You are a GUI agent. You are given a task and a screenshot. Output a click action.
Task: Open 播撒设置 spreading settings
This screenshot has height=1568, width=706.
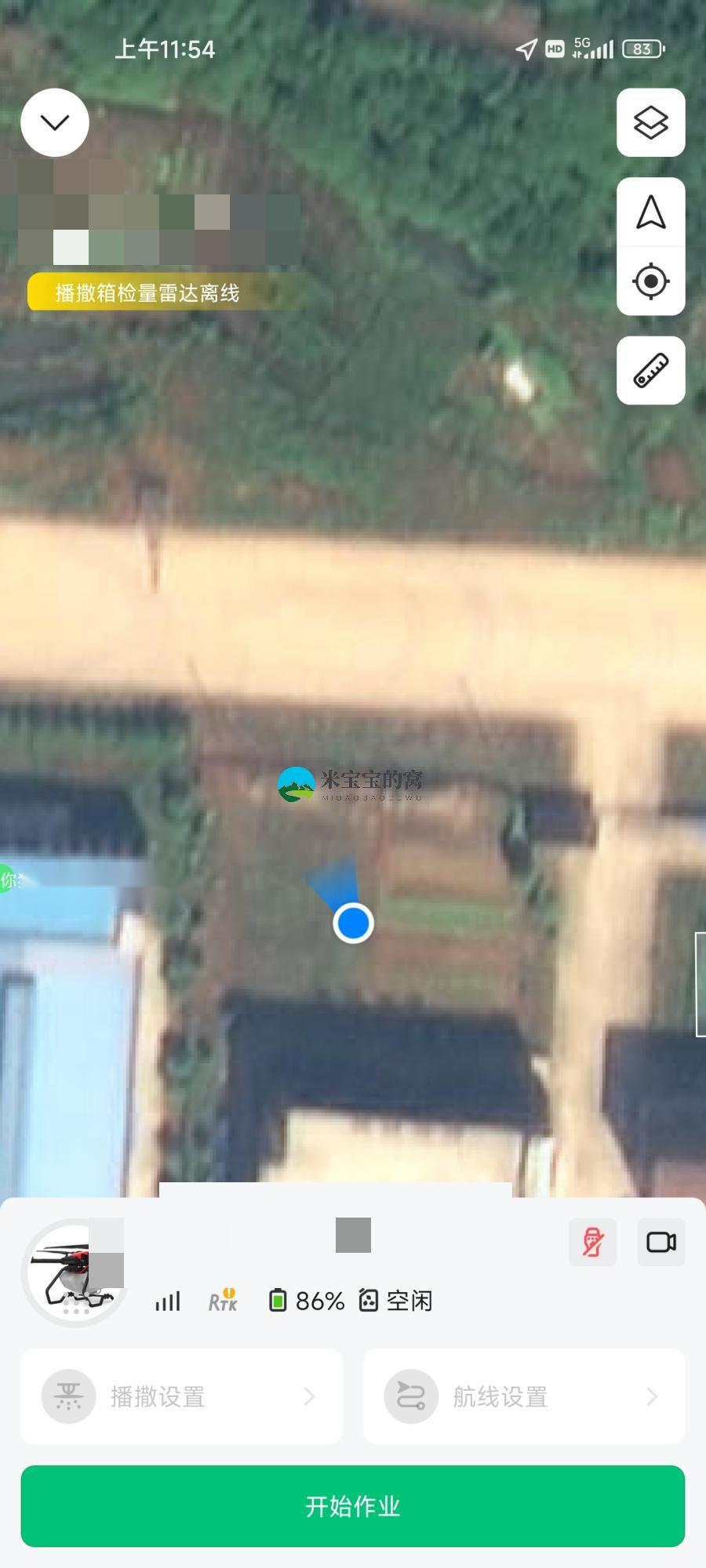pyautogui.click(x=181, y=1396)
